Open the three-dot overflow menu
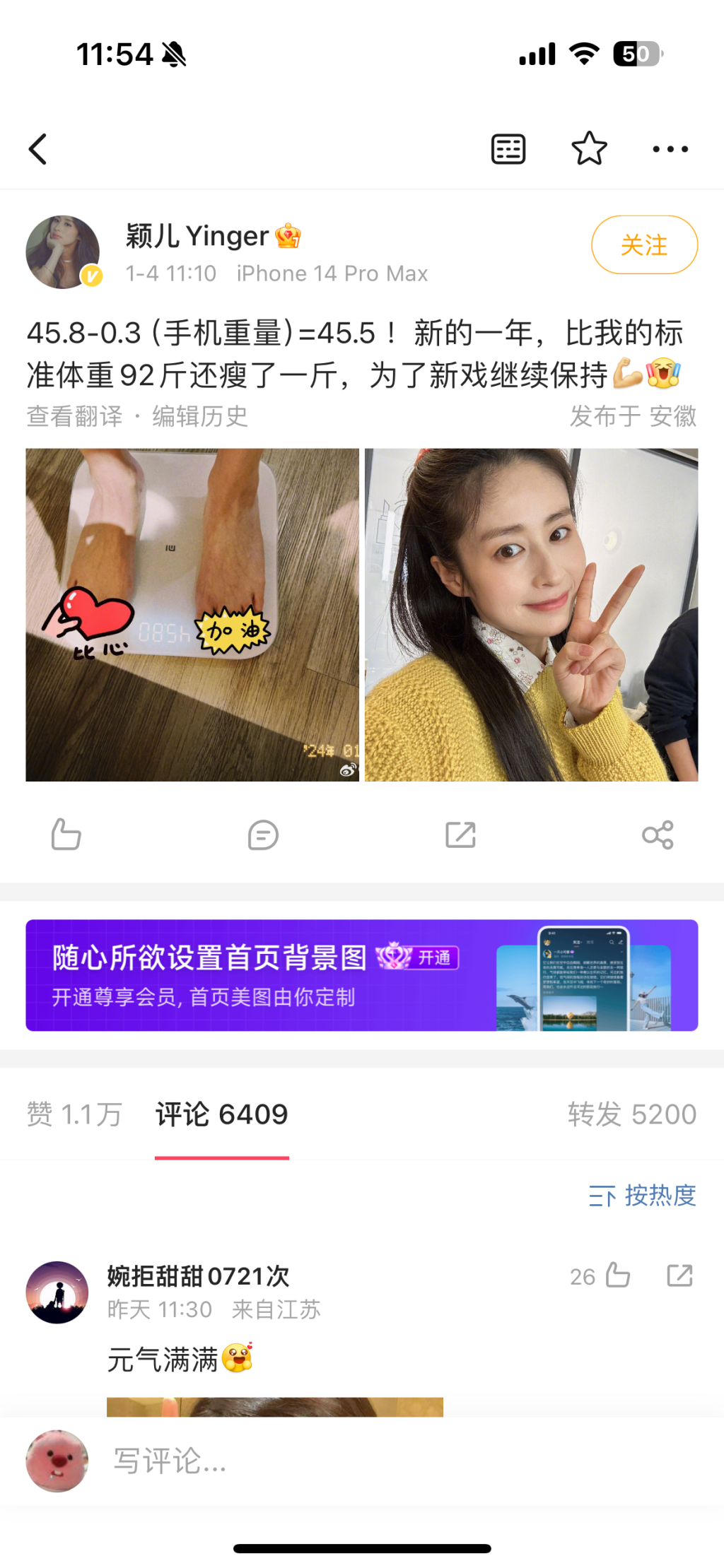Image resolution: width=724 pixels, height=1568 pixels. click(x=670, y=149)
